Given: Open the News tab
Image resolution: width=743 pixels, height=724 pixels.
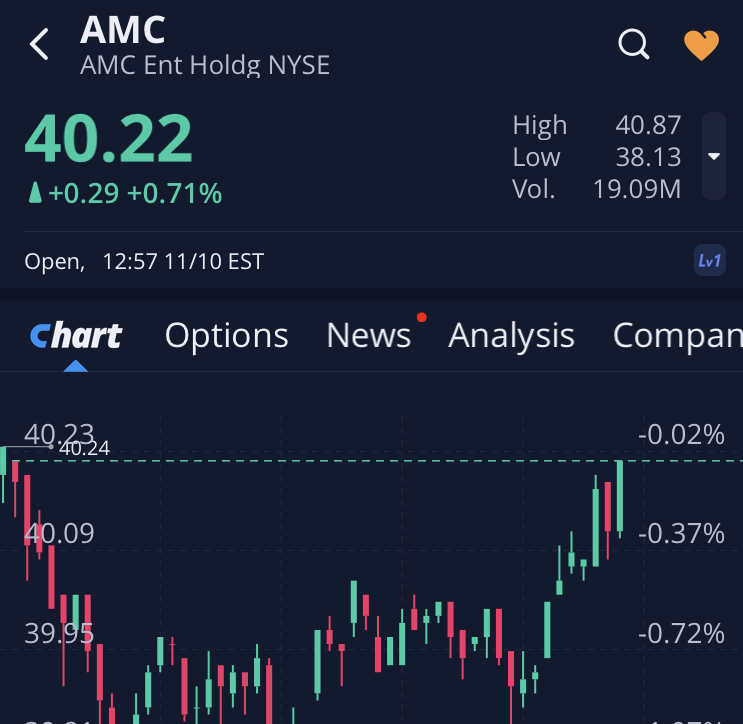Looking at the screenshot, I should point(369,336).
